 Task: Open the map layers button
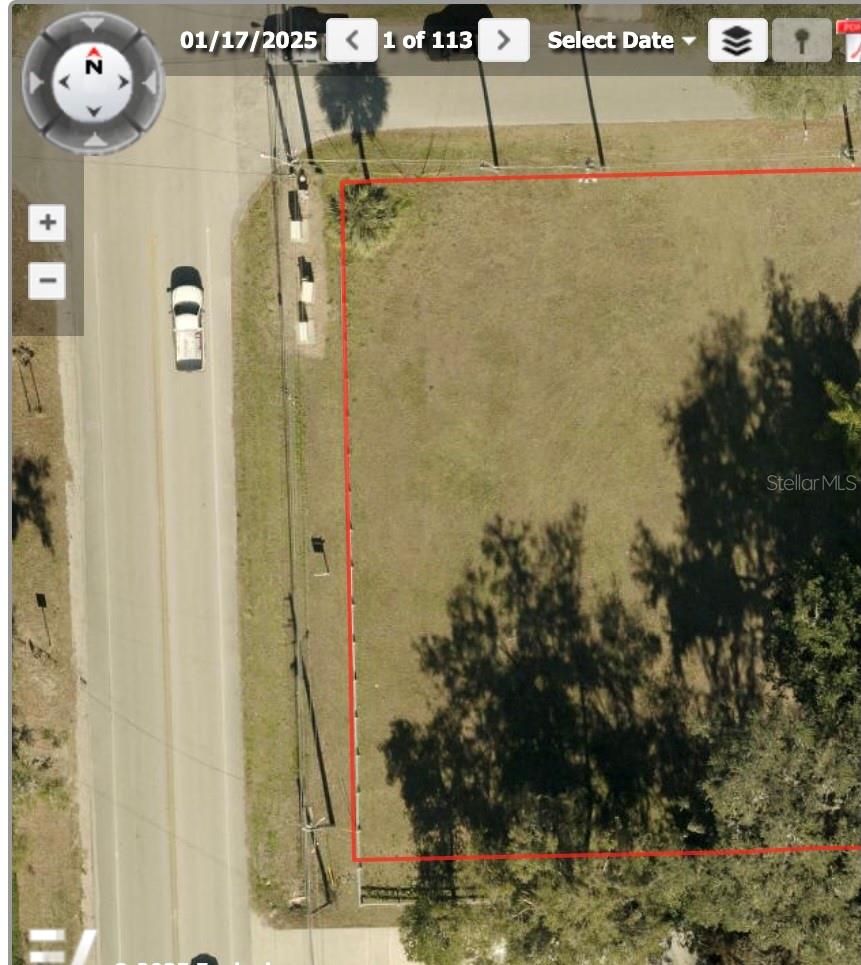click(x=738, y=41)
